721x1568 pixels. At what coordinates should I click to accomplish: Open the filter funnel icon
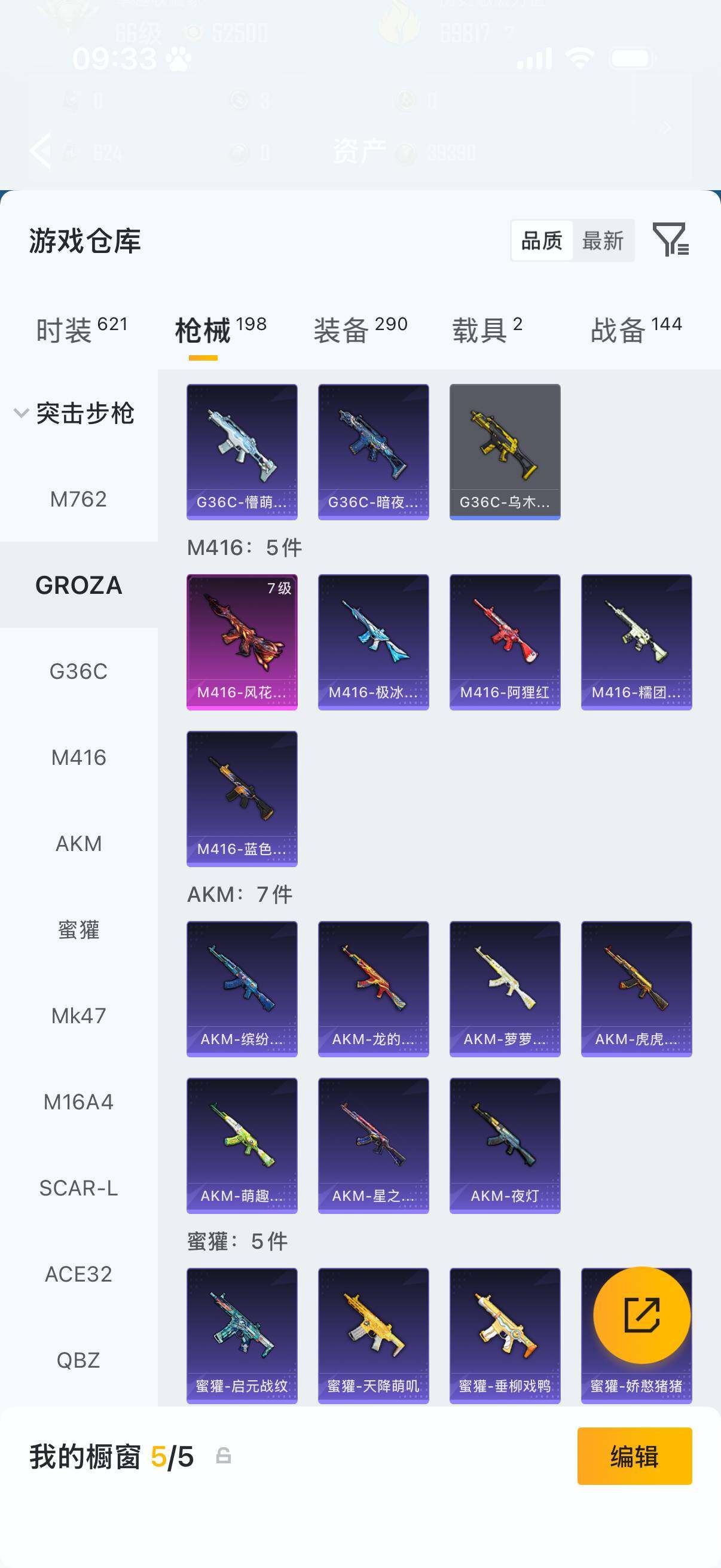click(670, 239)
